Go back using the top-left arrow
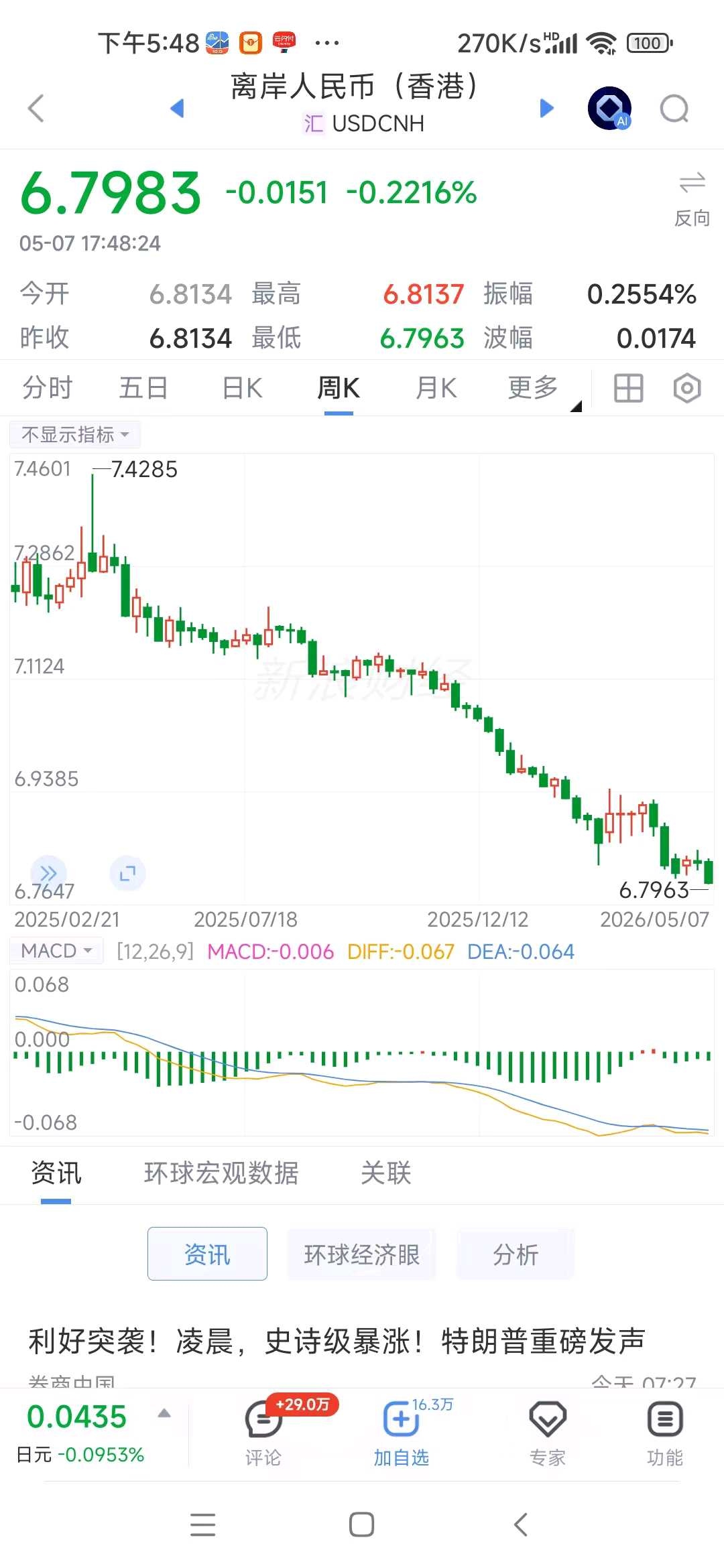This screenshot has width=724, height=1568. (36, 108)
